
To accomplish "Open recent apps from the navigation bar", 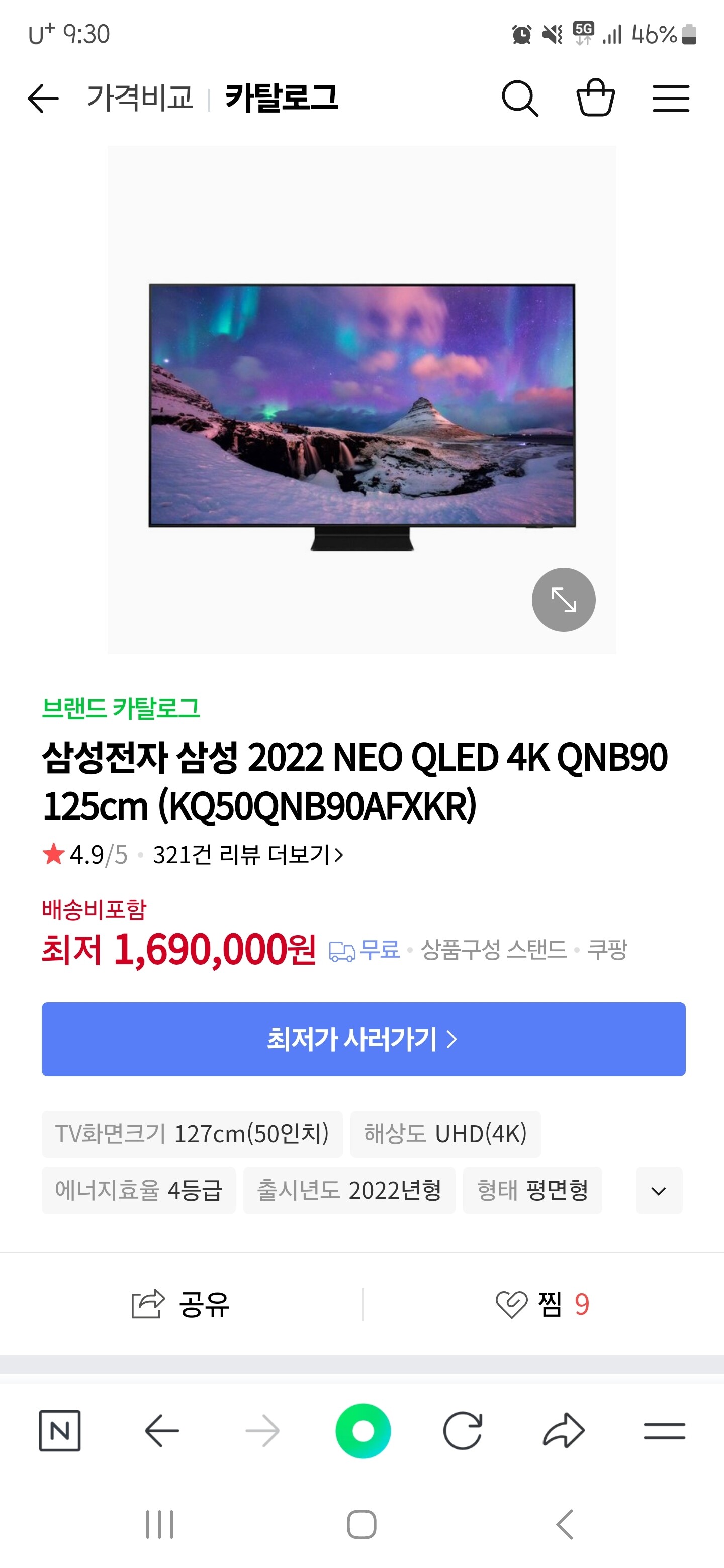I will 160,1524.
